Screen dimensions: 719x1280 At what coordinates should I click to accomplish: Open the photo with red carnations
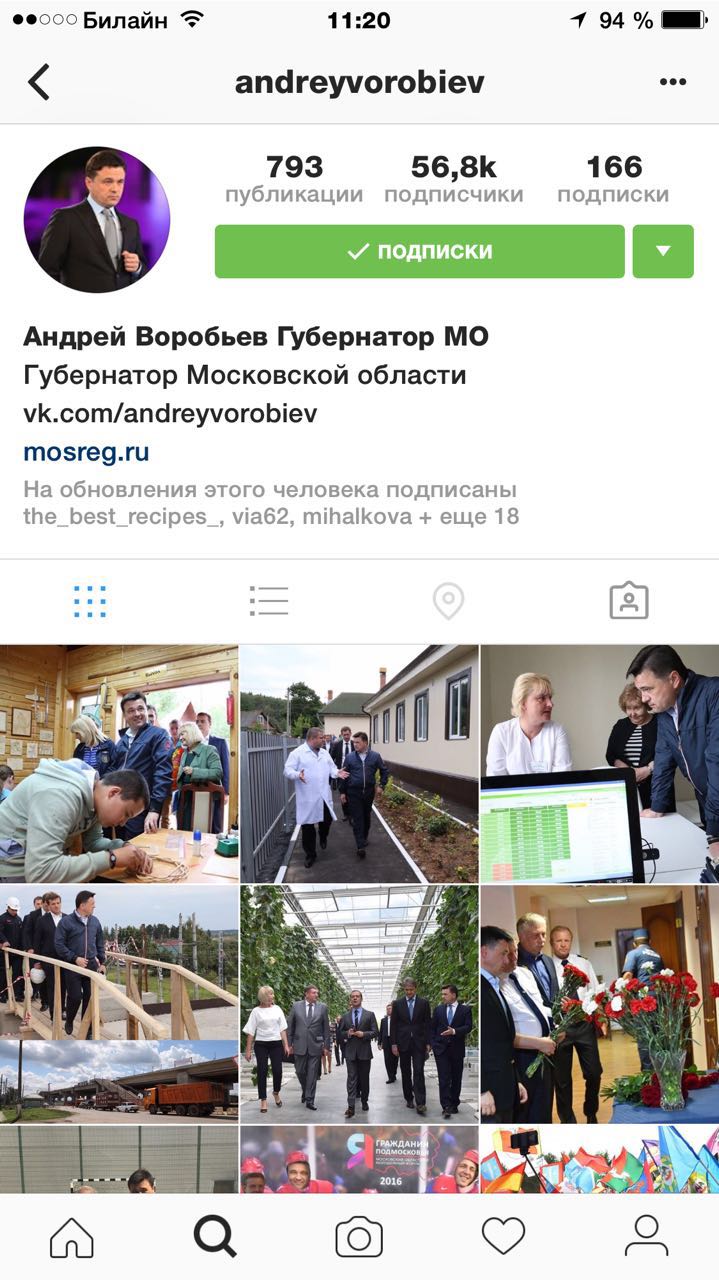point(600,1003)
